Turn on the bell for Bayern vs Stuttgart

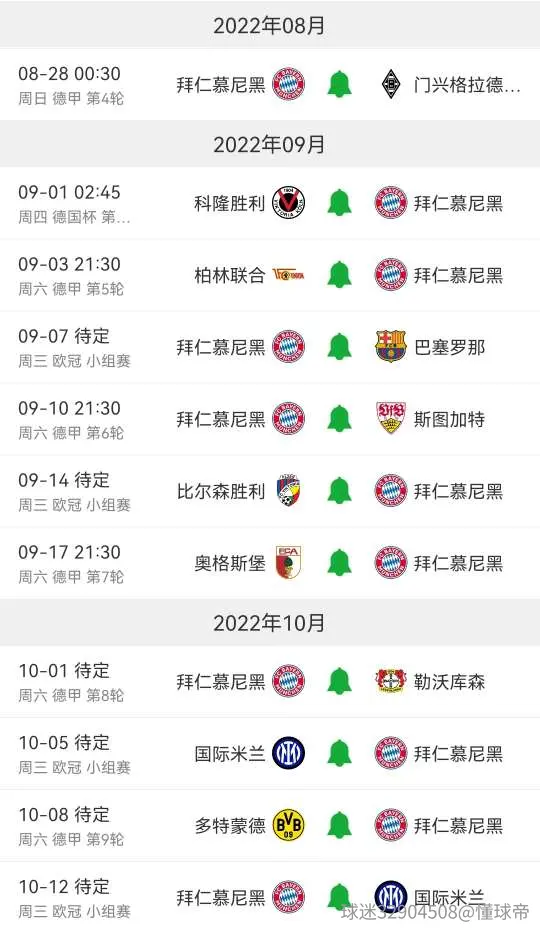tap(340, 419)
